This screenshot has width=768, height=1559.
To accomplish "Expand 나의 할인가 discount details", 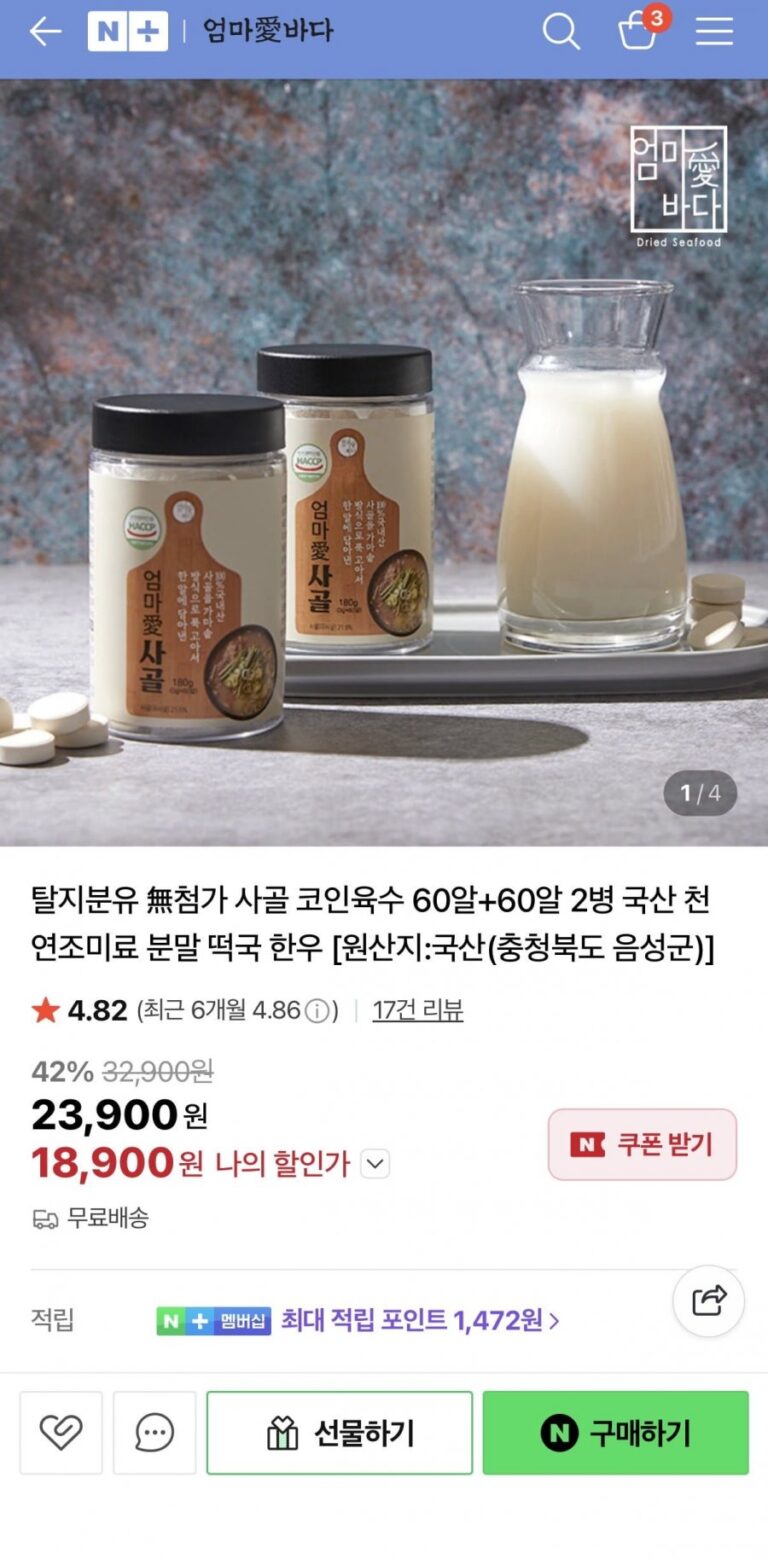I will tap(374, 1164).
